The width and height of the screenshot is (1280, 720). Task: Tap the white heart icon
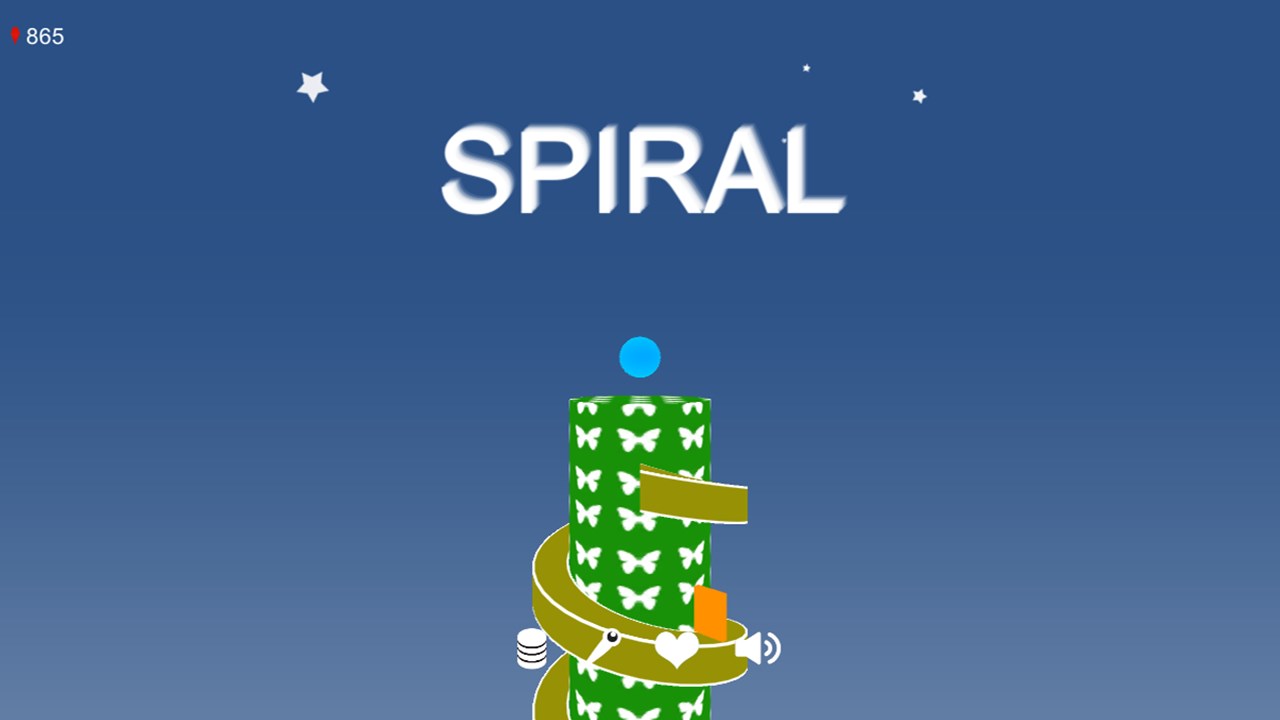pyautogui.click(x=677, y=648)
